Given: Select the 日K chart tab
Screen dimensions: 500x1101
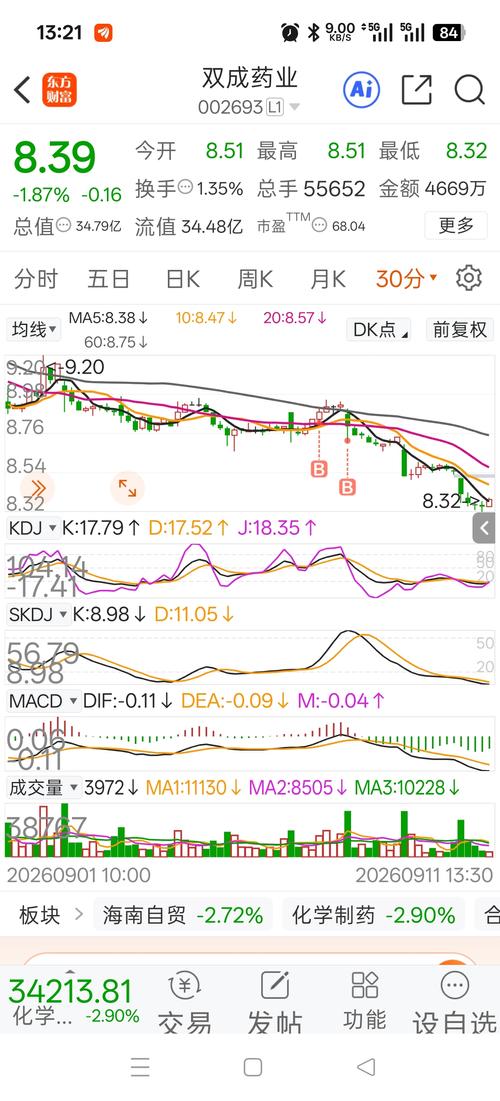Looking at the screenshot, I should 183,279.
